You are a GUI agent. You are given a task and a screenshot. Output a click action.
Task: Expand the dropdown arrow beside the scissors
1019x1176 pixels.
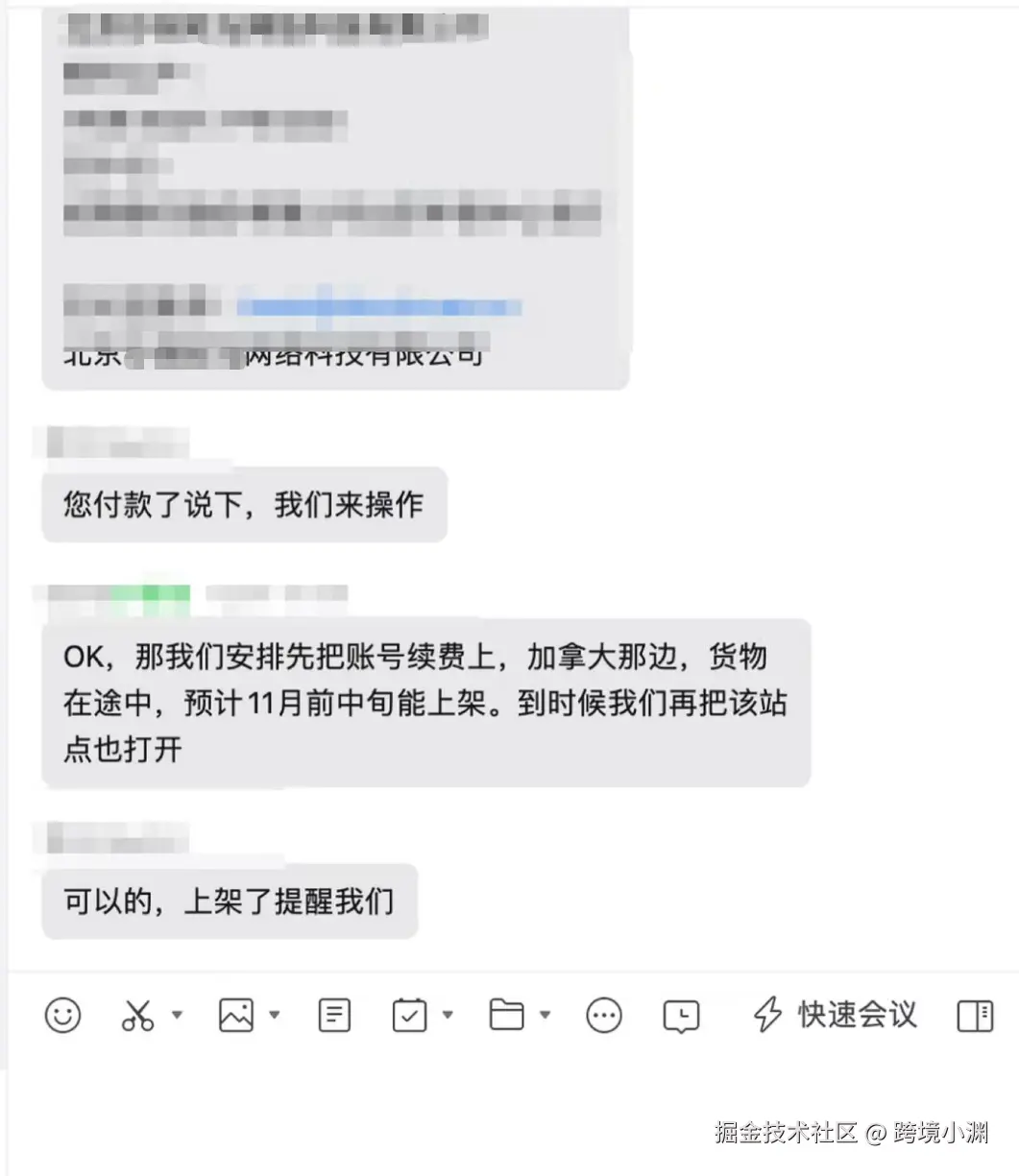coord(178,1015)
